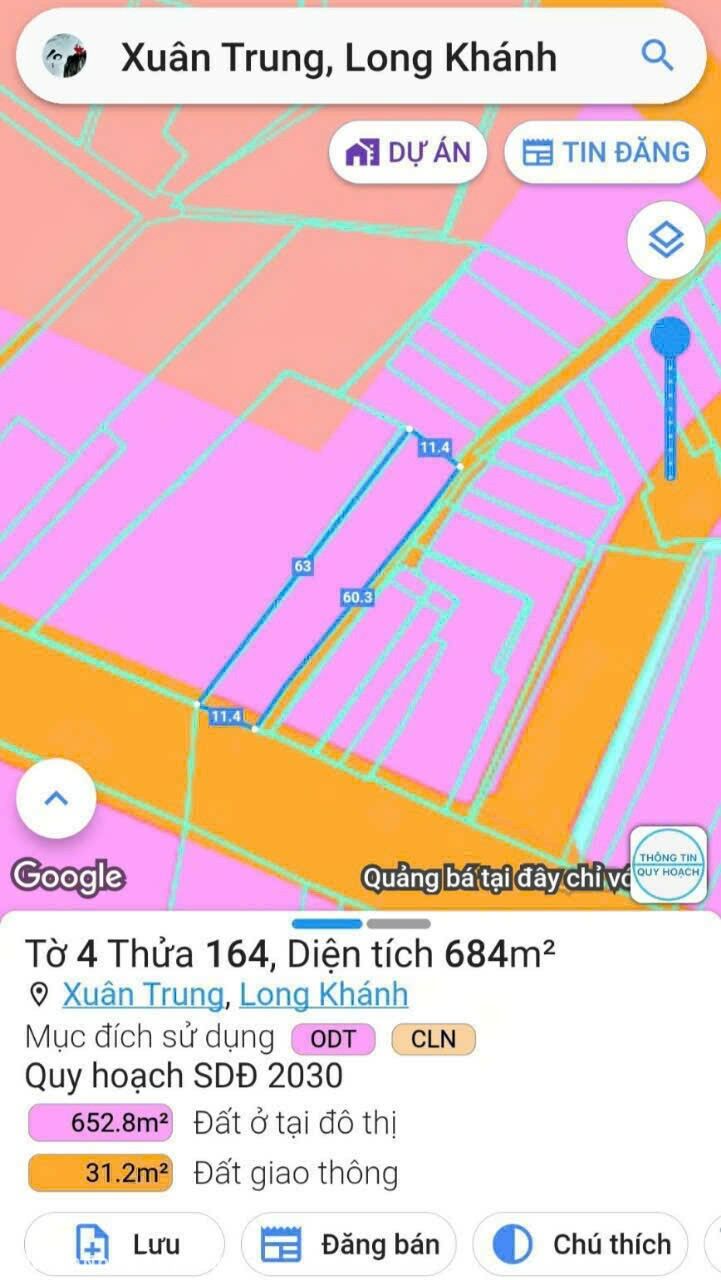Save the parcel with Lưu
Screen dimensions: 721x1280
[125, 1245]
